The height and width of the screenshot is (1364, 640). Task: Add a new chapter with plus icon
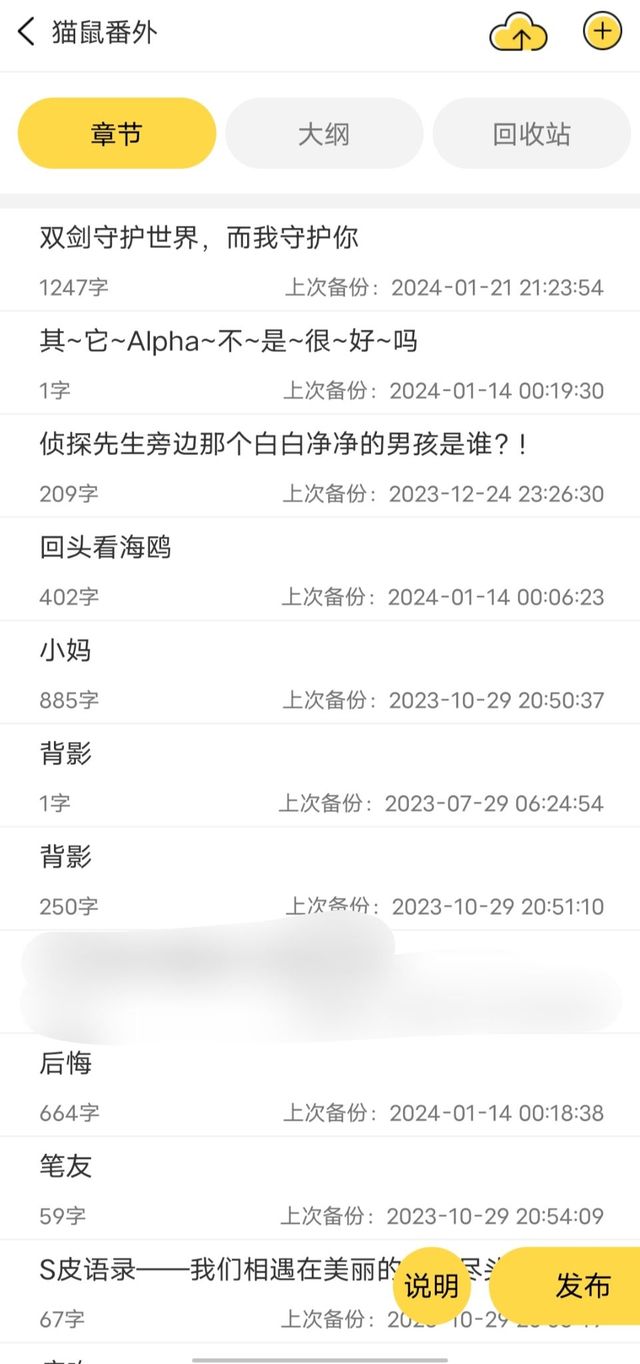click(x=602, y=31)
